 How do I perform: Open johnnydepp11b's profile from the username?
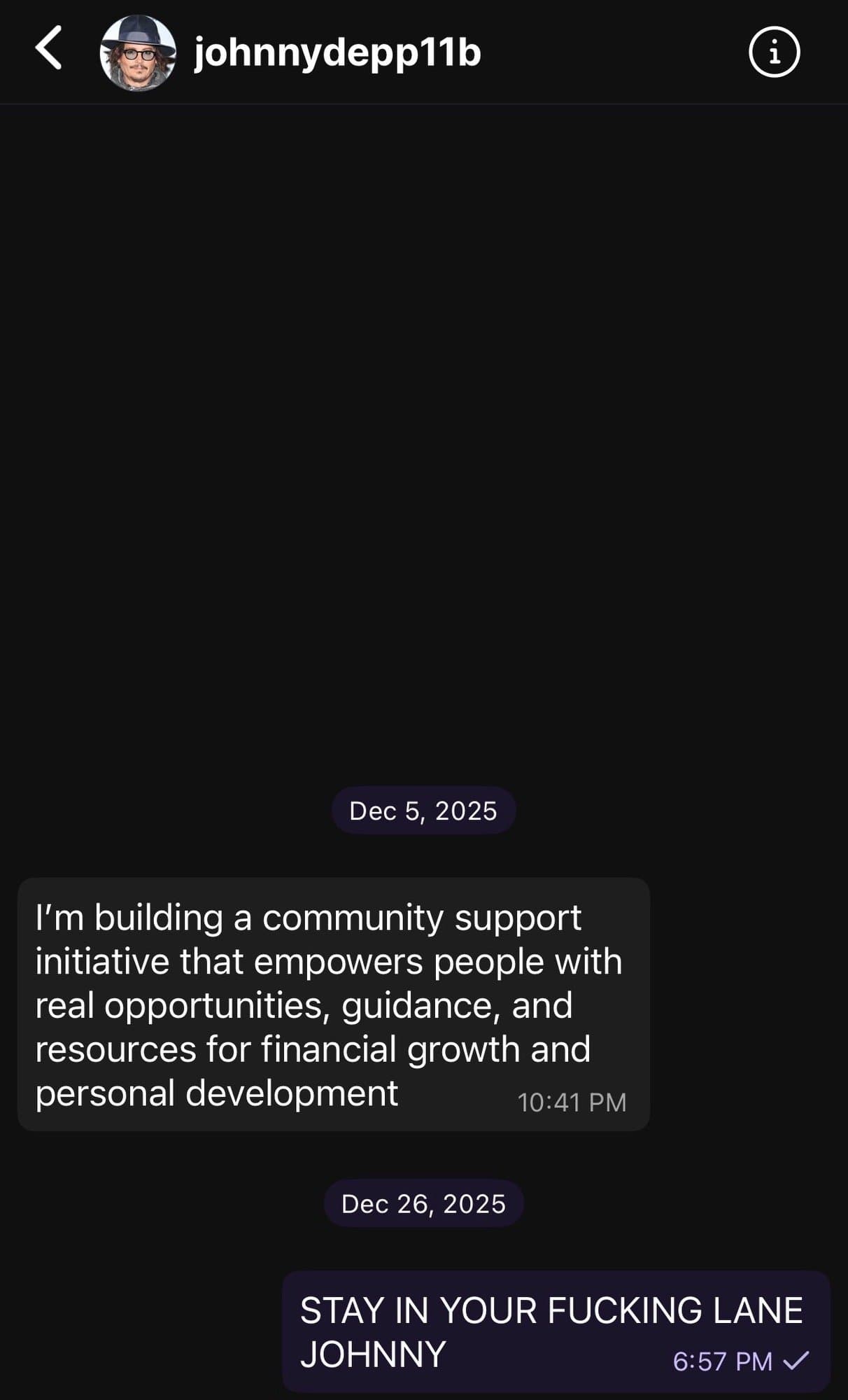tap(337, 53)
